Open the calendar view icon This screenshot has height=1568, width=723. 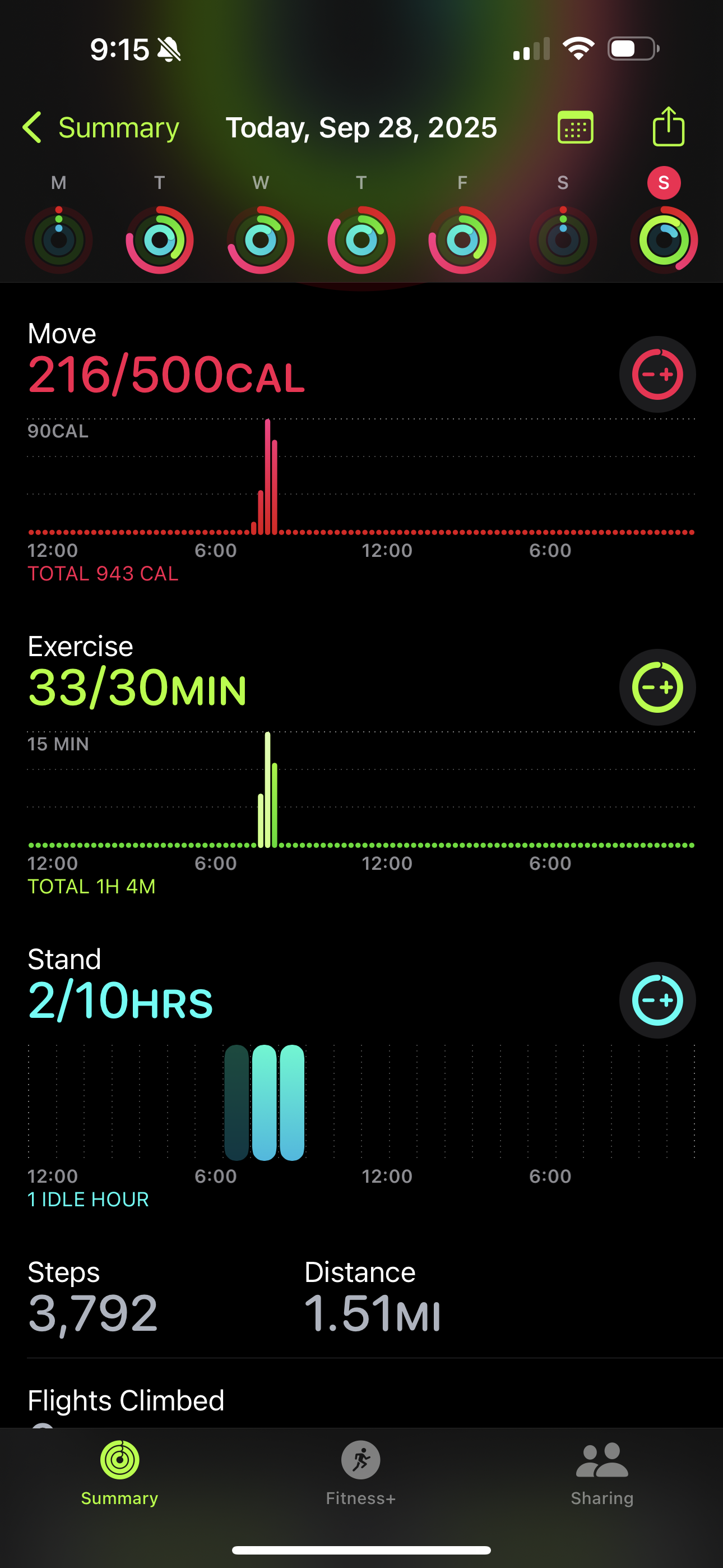tap(574, 127)
